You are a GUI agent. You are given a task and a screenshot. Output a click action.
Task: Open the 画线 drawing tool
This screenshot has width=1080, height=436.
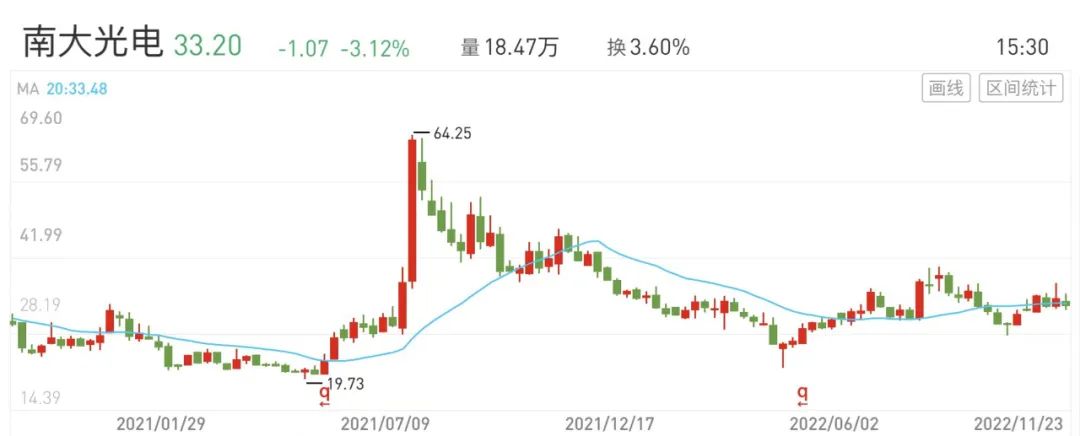tap(945, 88)
